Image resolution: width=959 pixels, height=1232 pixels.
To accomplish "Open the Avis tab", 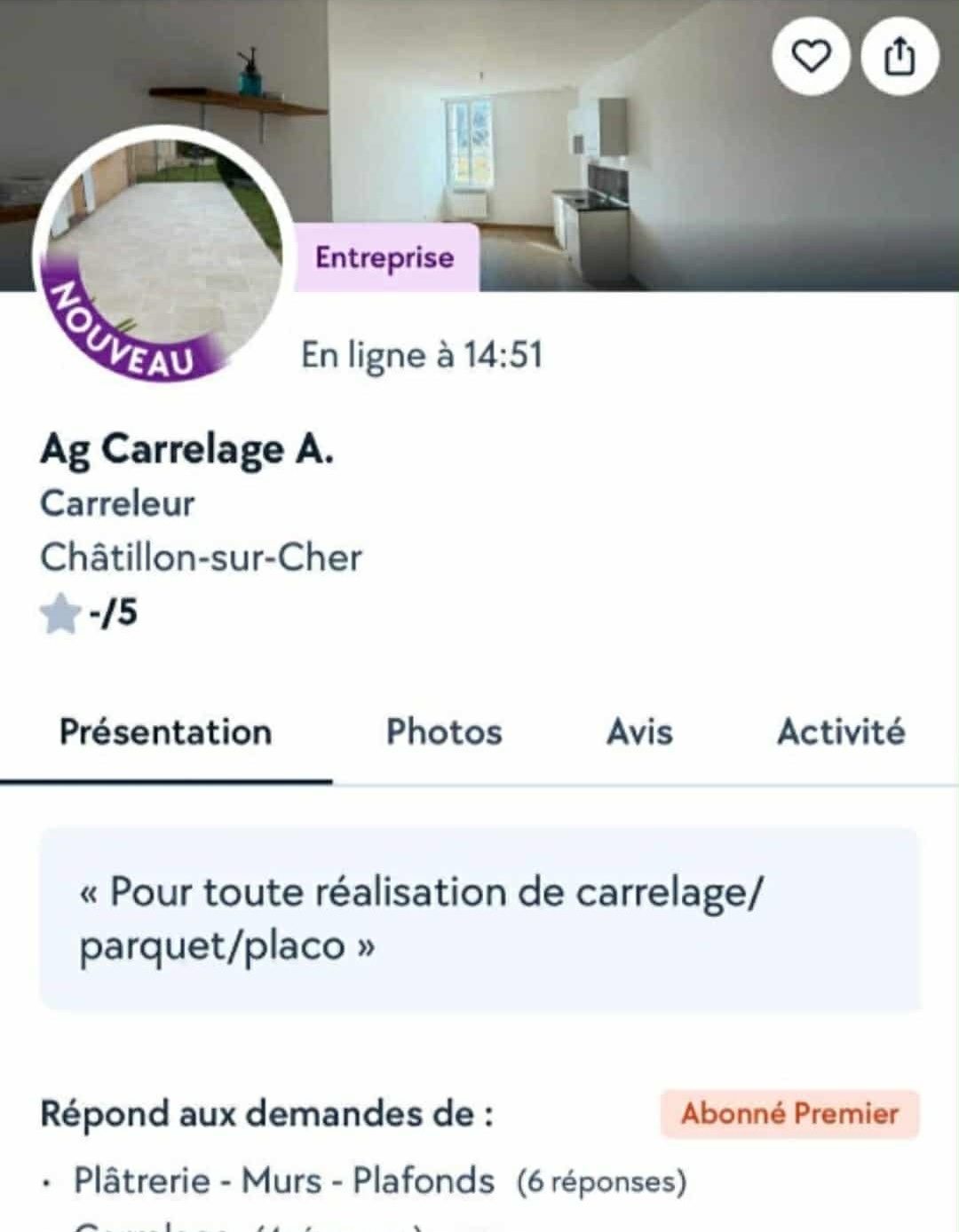I will pos(639,732).
